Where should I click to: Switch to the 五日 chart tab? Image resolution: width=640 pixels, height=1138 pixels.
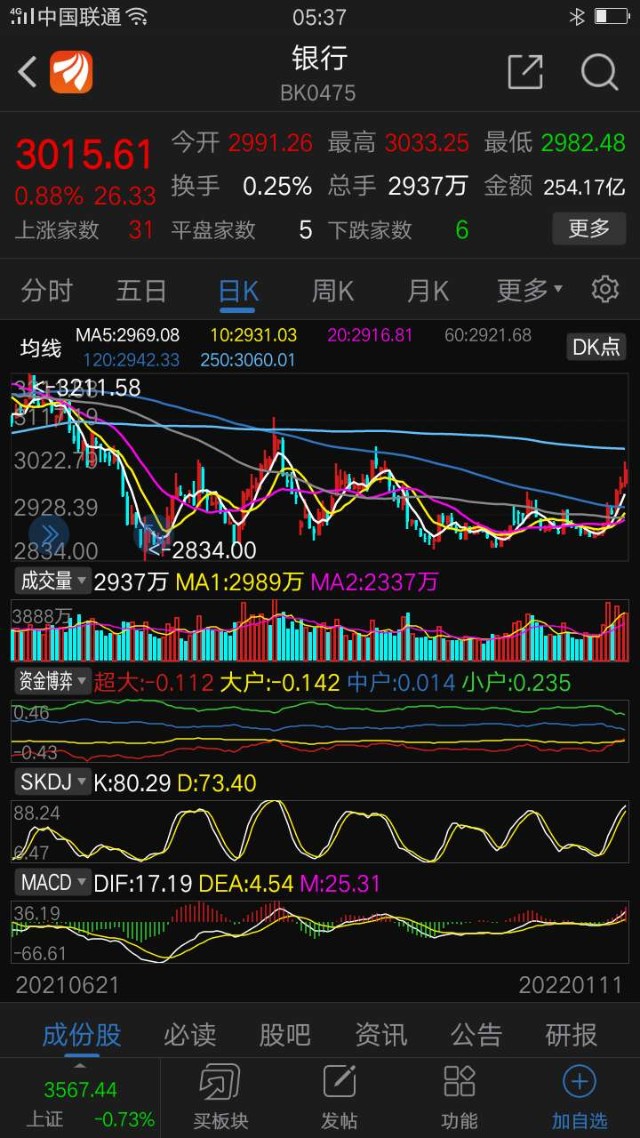pyautogui.click(x=141, y=291)
